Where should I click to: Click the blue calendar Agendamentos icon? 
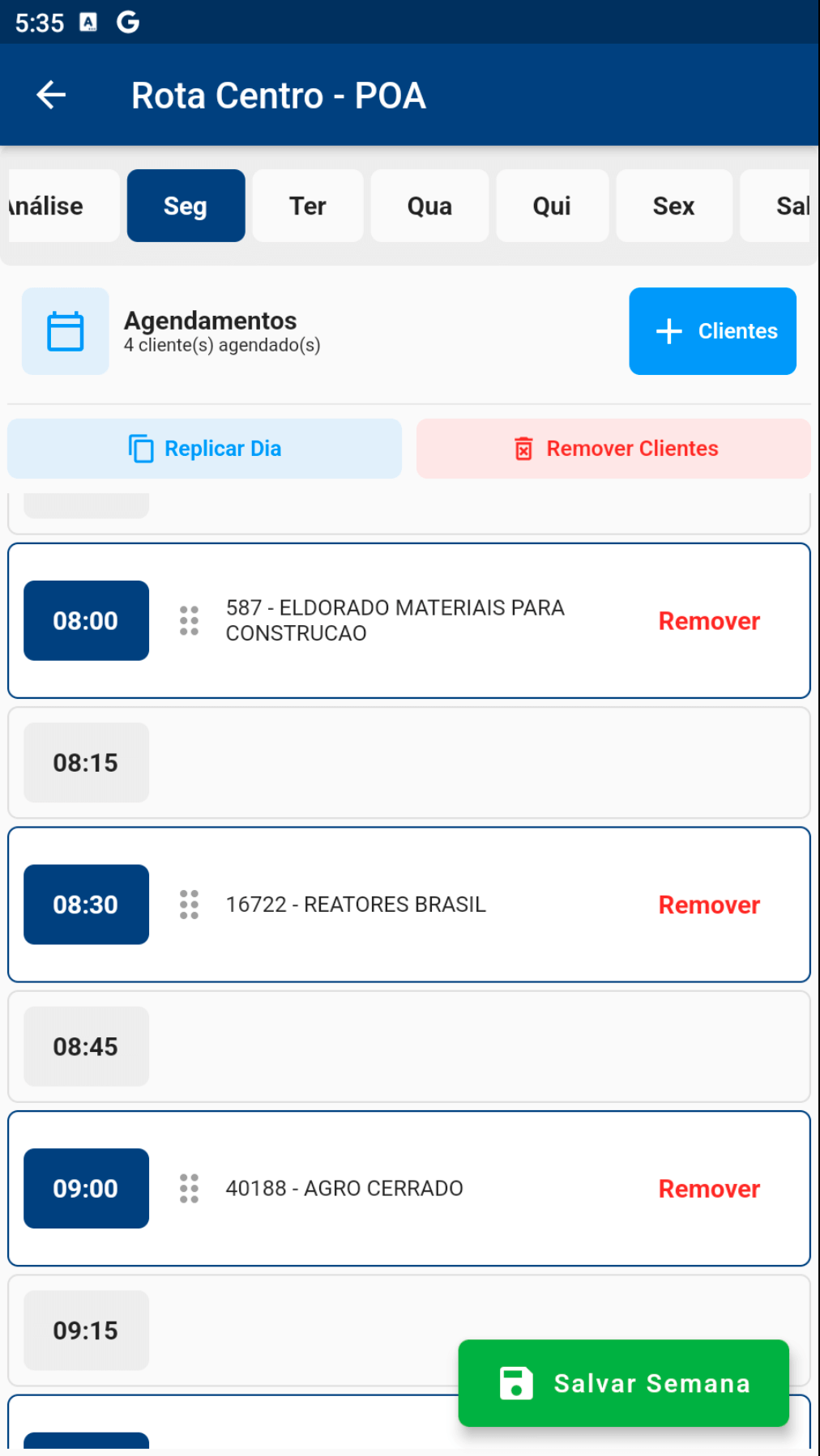click(x=65, y=331)
